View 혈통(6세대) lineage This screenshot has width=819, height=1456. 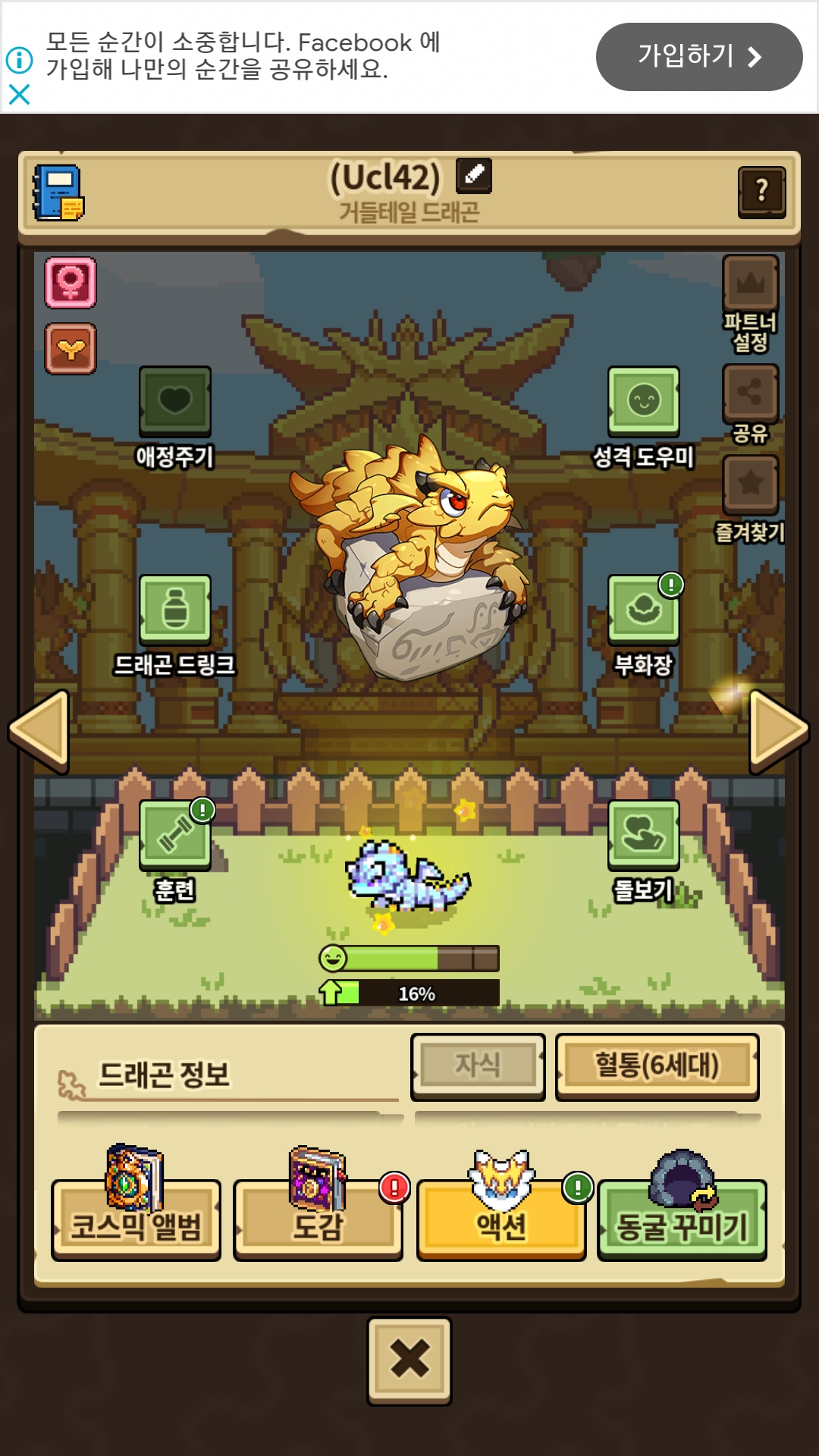pyautogui.click(x=657, y=1066)
